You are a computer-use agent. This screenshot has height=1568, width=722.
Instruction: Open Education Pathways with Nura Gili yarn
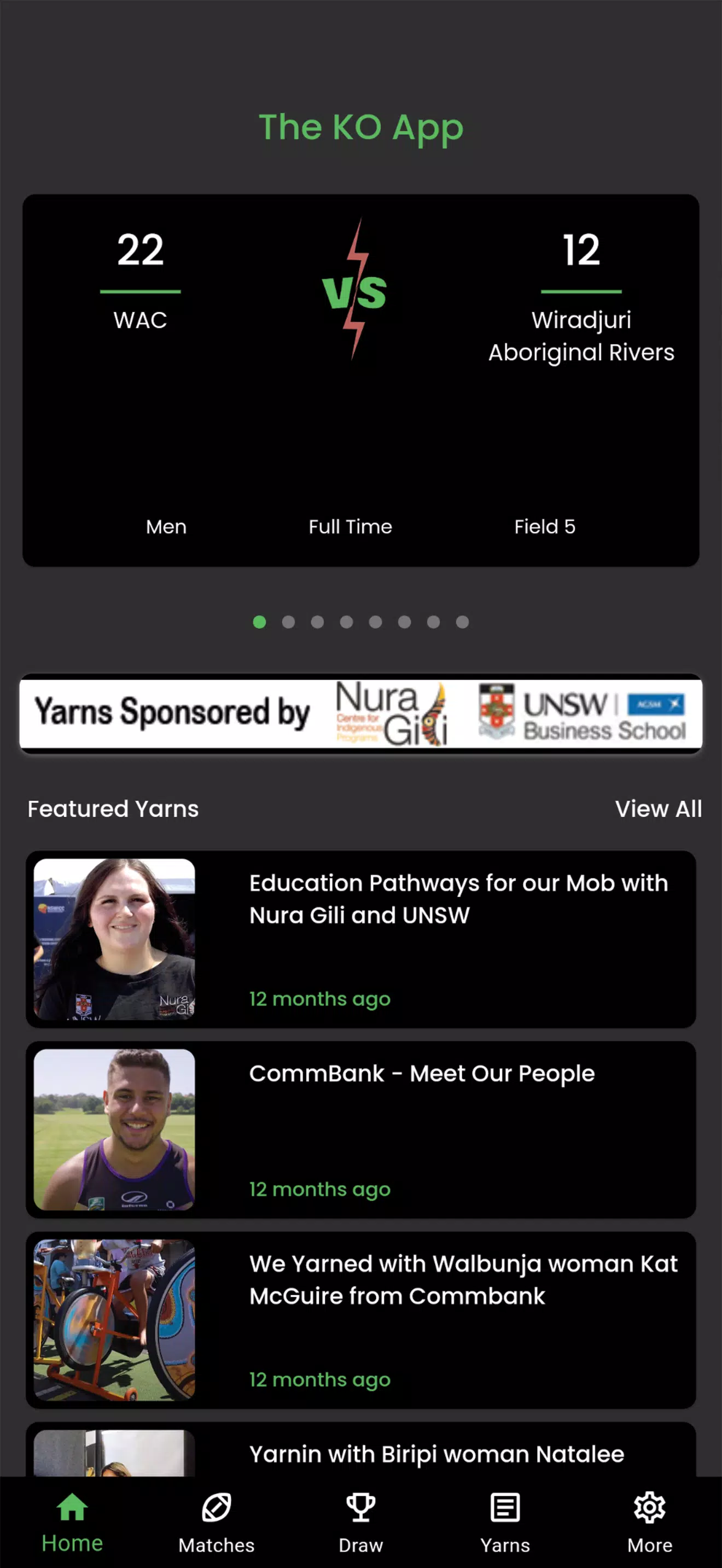(360, 939)
